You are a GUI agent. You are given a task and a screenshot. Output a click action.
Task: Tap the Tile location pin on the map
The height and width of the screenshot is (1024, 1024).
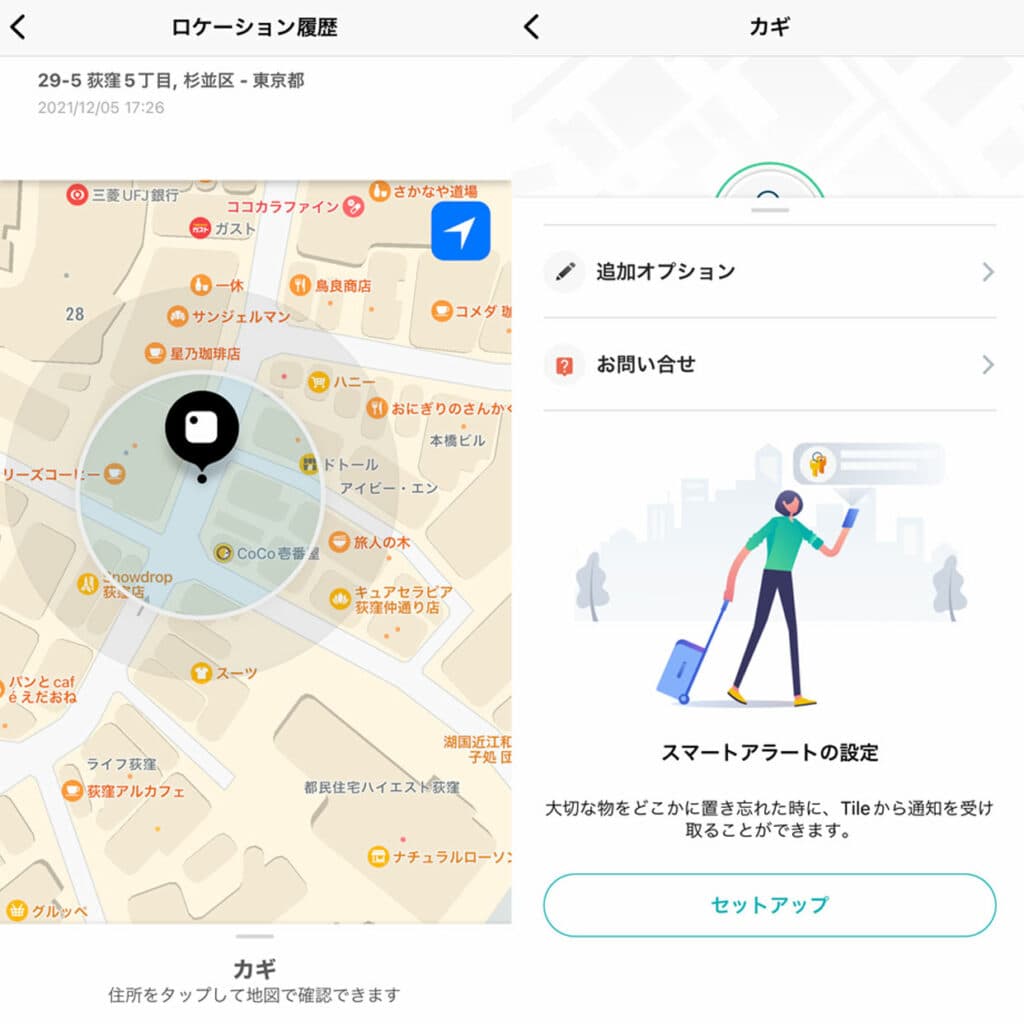(x=202, y=430)
